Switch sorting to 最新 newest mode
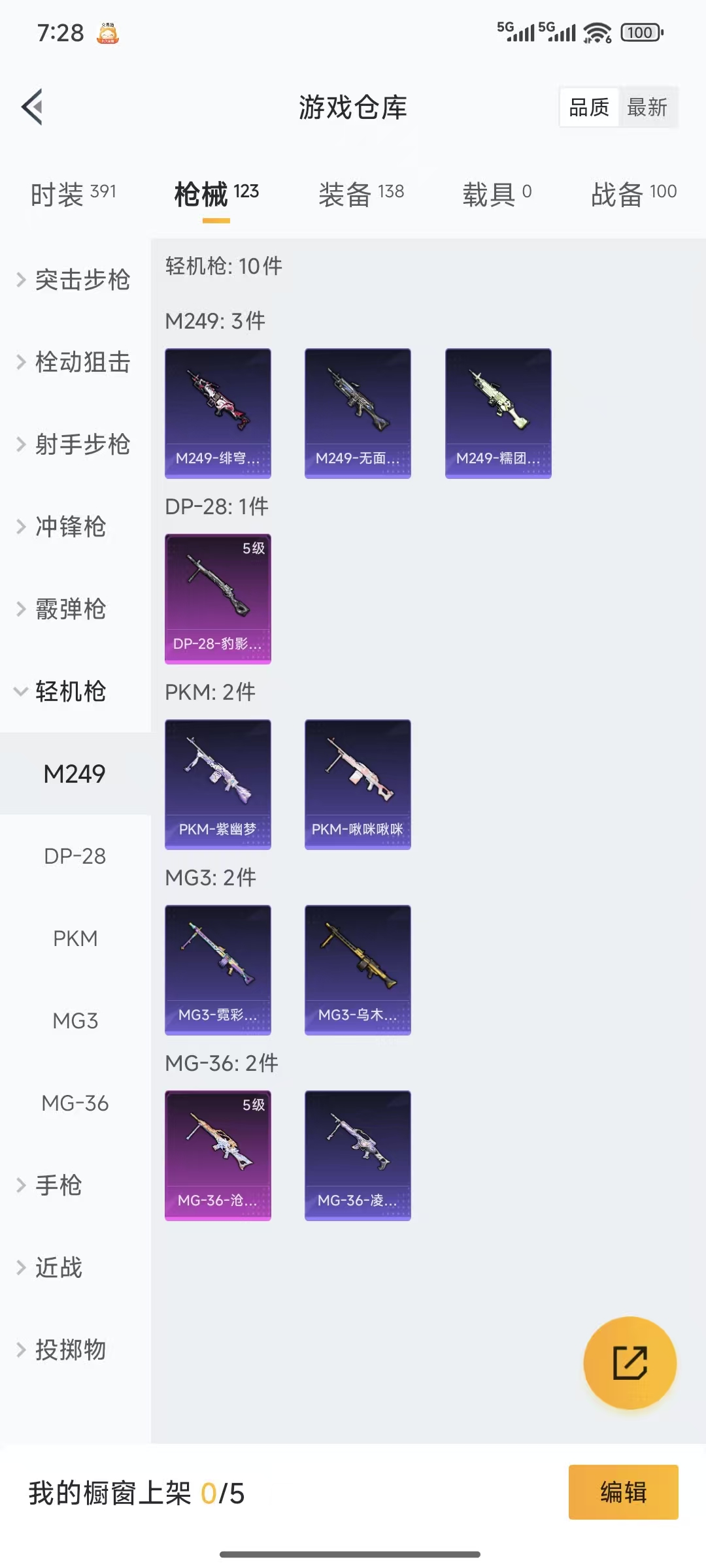Viewport: 706px width, 1568px height. coord(647,106)
